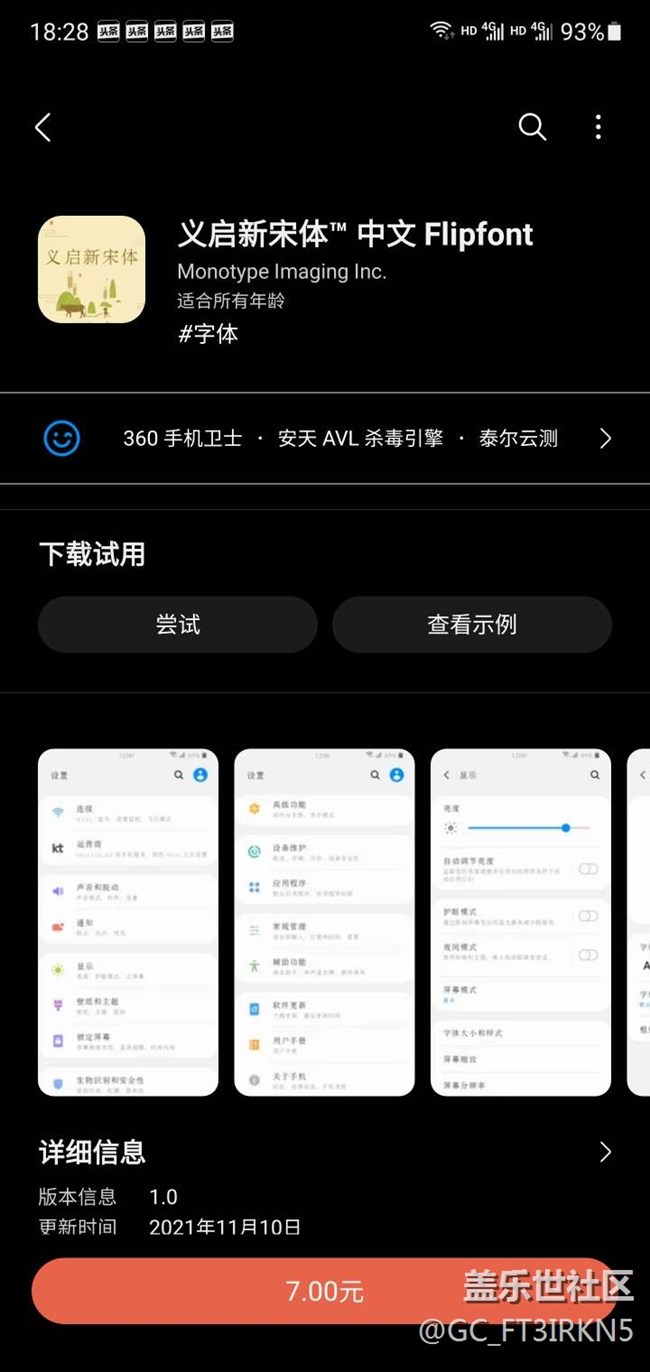This screenshot has width=650, height=1372.
Task: Tap the 尝试 trial button
Action: pos(178,625)
